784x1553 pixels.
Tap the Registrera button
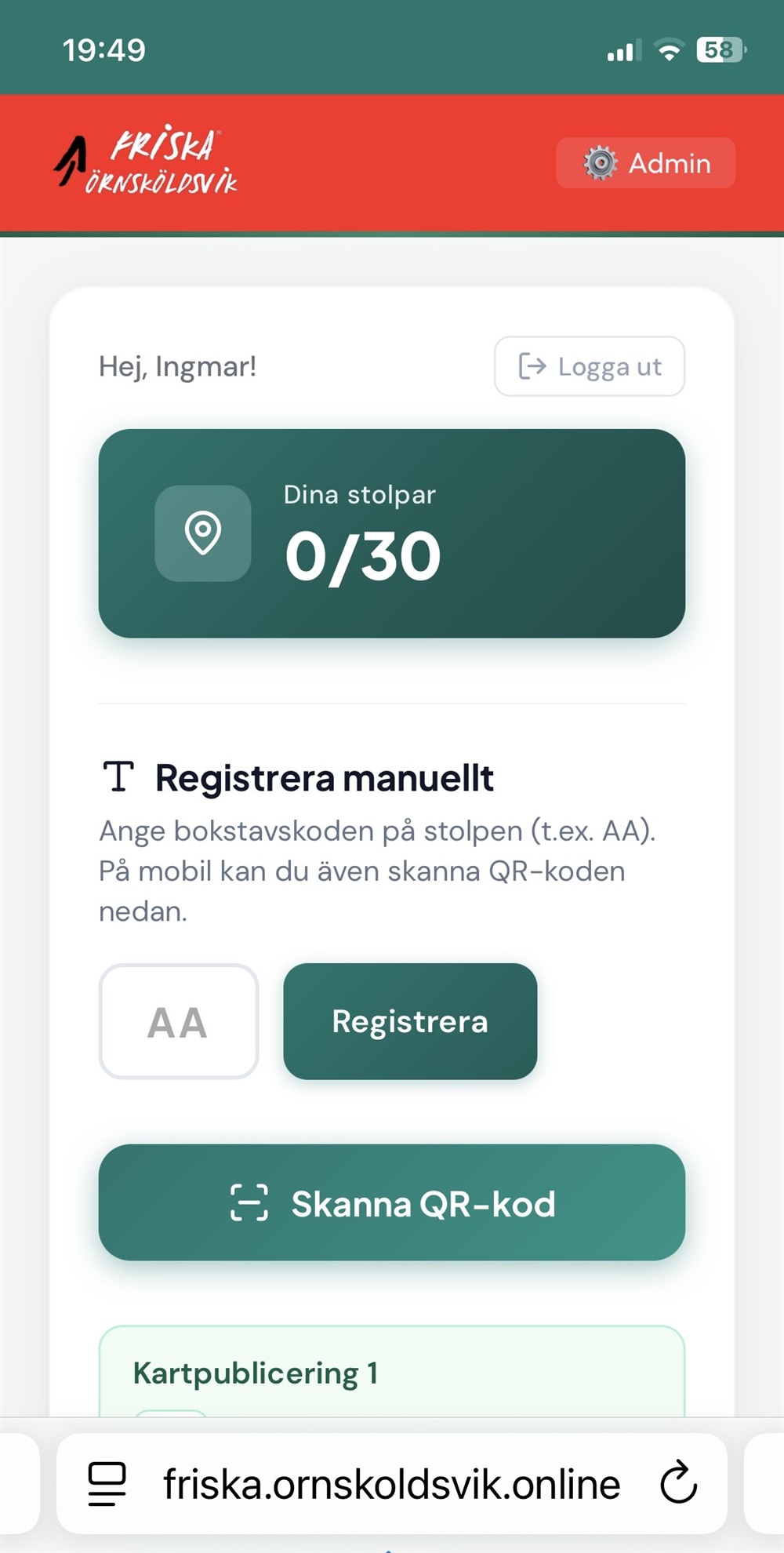410,1021
